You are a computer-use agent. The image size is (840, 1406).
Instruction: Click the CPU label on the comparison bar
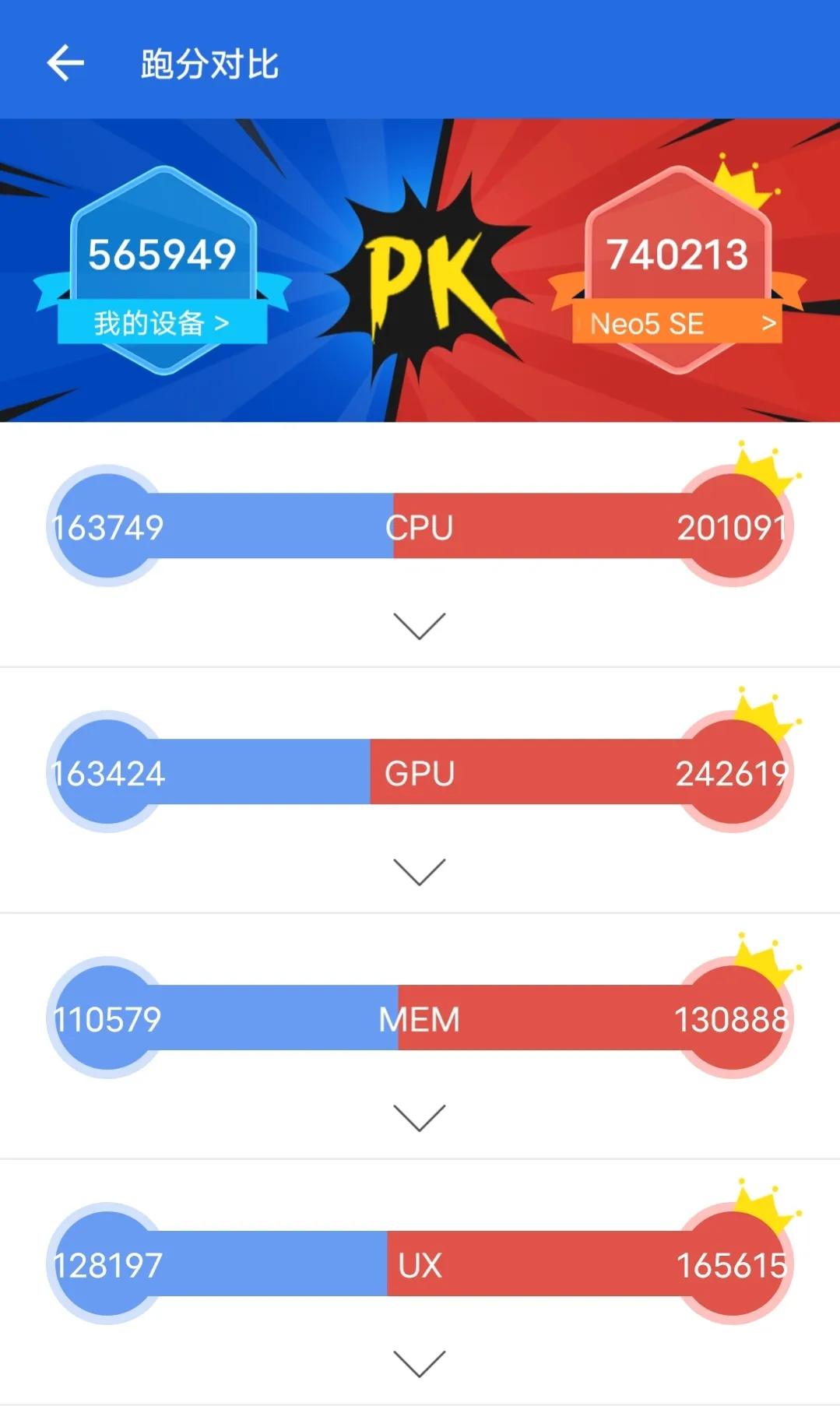tap(420, 529)
